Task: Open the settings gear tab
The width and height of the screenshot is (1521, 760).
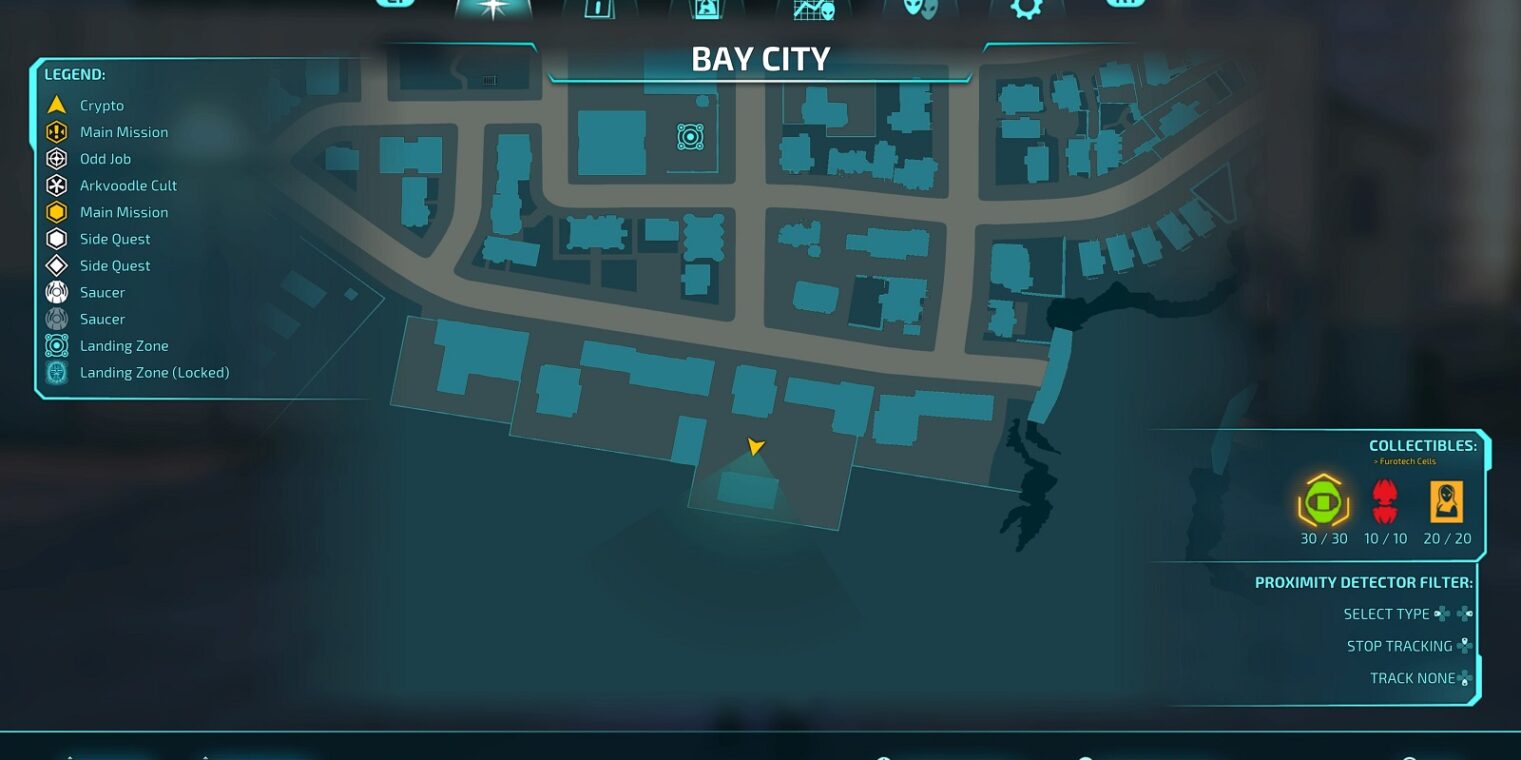Action: [1026, 8]
